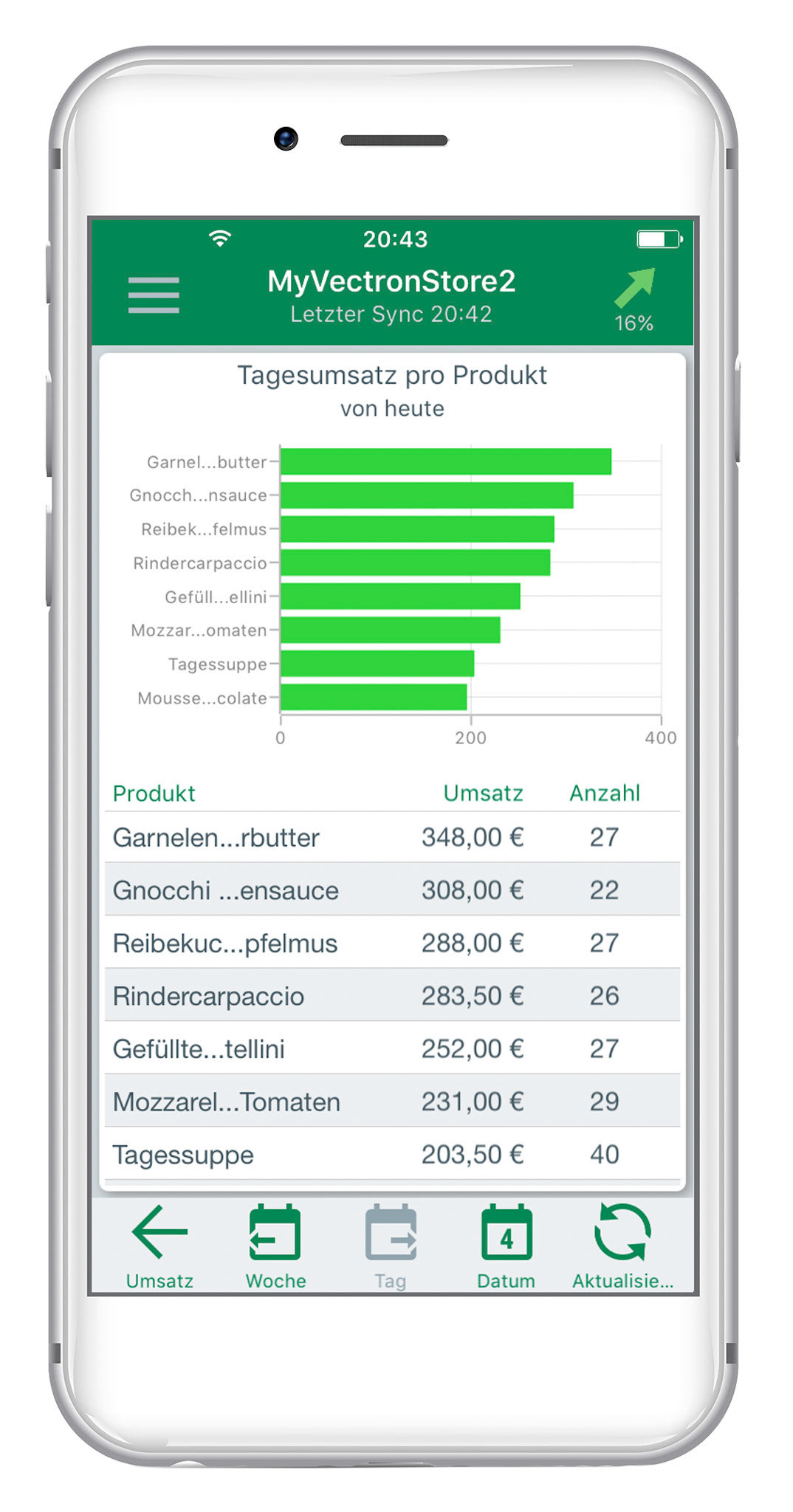Refresh data with Aktualisieren
This screenshot has width=793, height=1512.
(622, 1247)
